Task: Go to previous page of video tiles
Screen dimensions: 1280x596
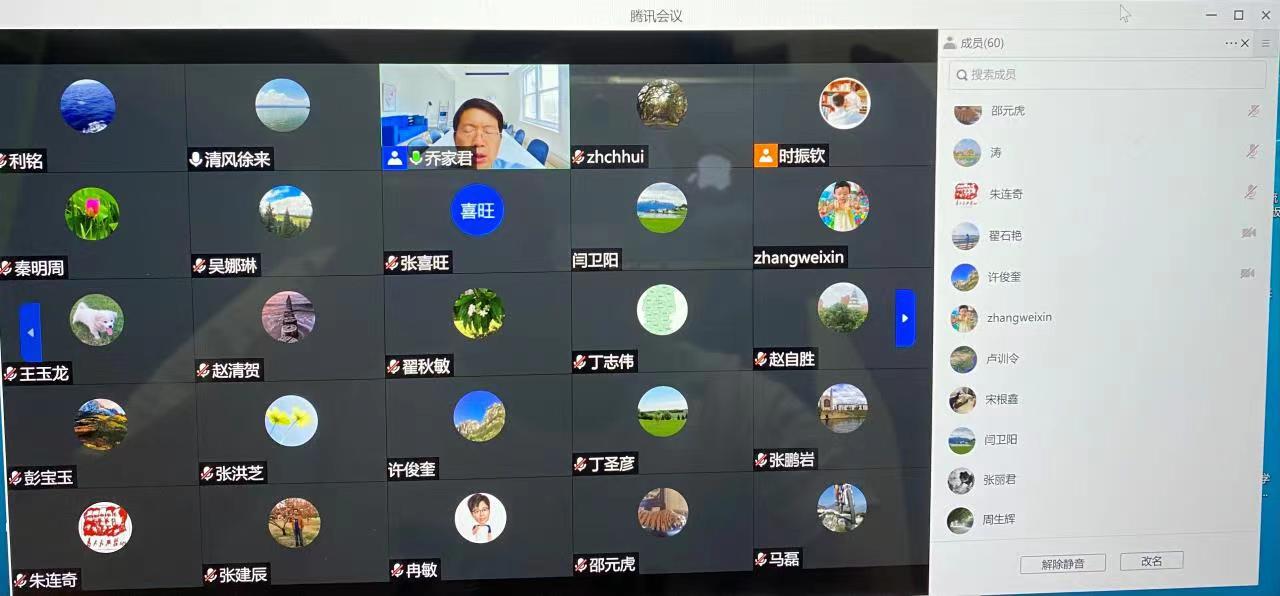Action: tap(30, 332)
